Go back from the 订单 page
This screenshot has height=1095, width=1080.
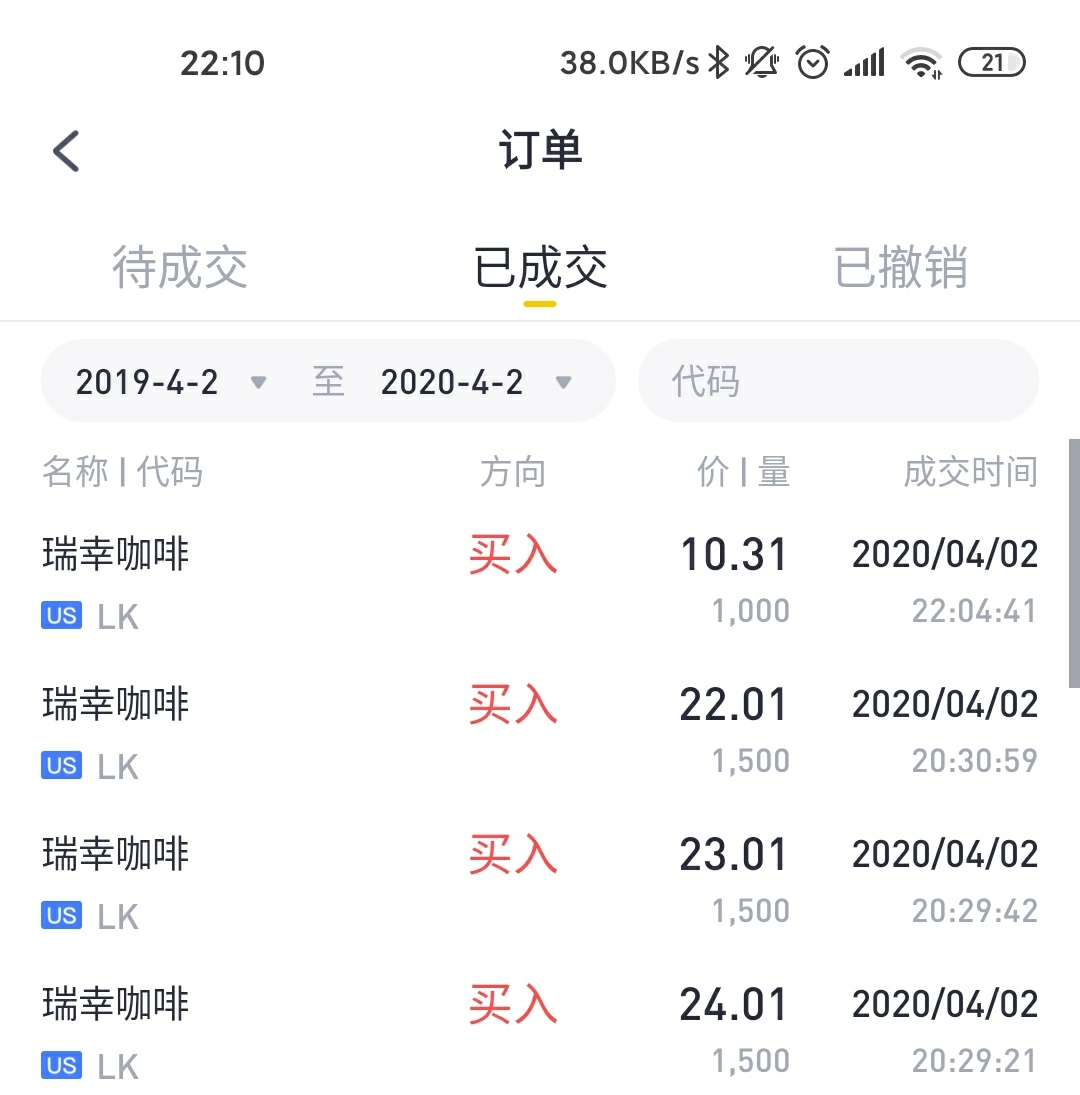[66, 152]
